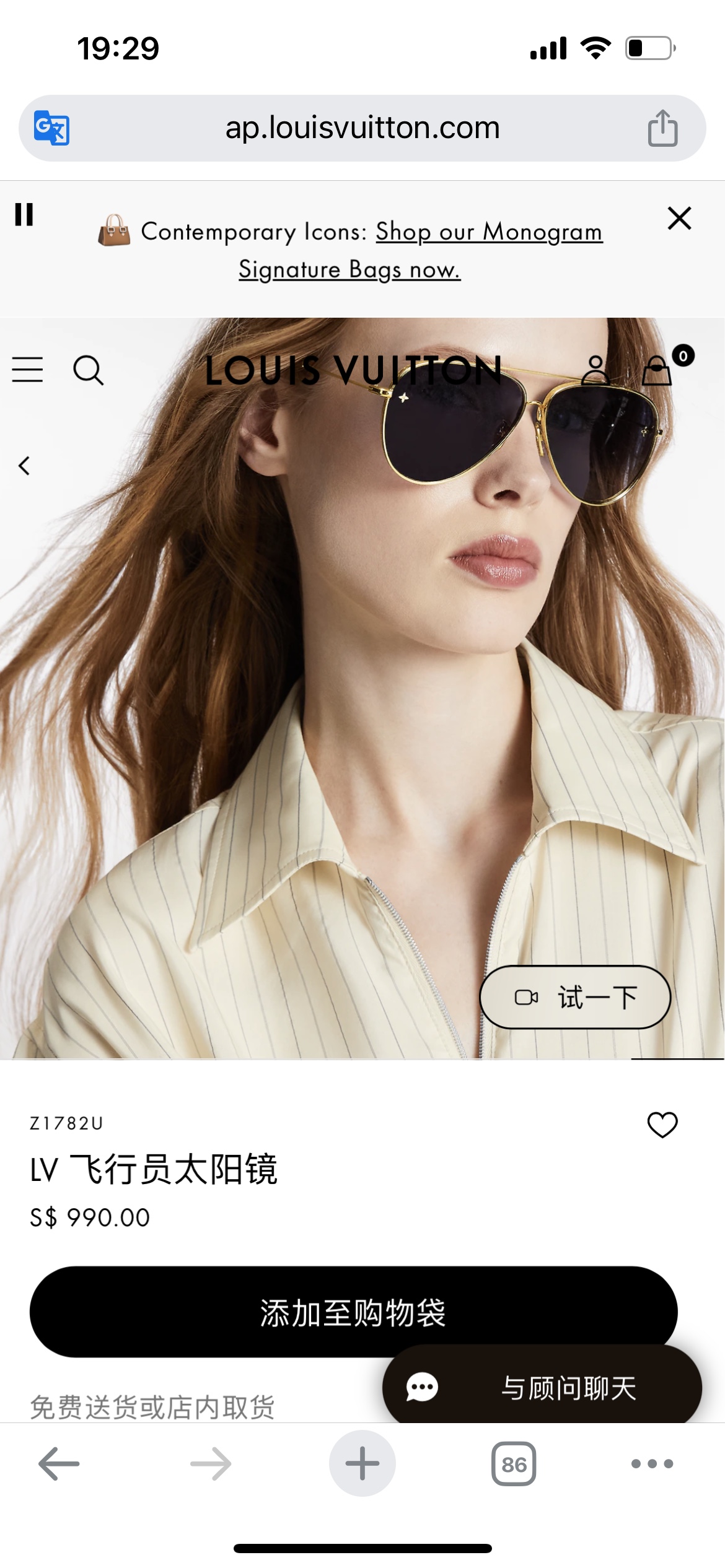Pause the promo banner rotation

coord(24,215)
